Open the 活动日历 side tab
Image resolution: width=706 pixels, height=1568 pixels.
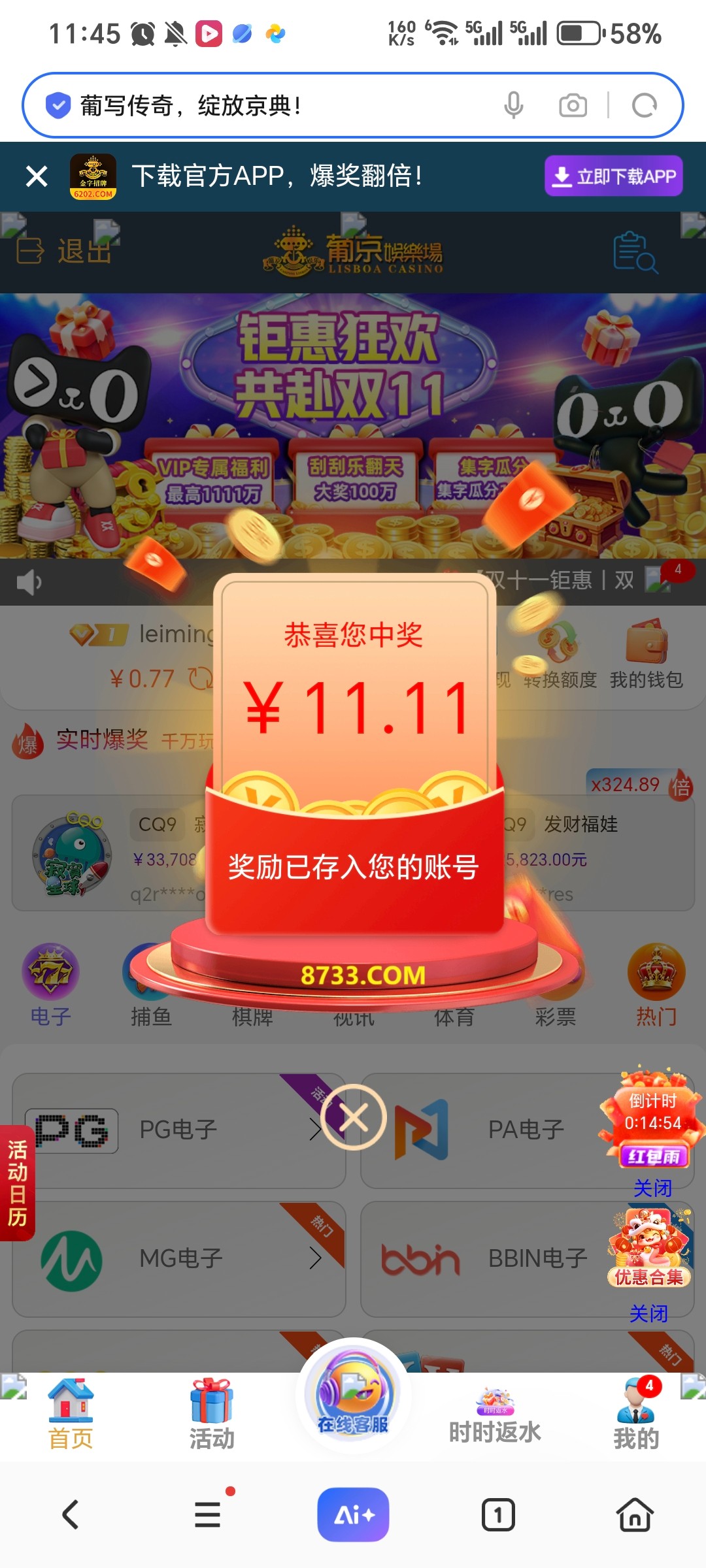click(x=17, y=1183)
